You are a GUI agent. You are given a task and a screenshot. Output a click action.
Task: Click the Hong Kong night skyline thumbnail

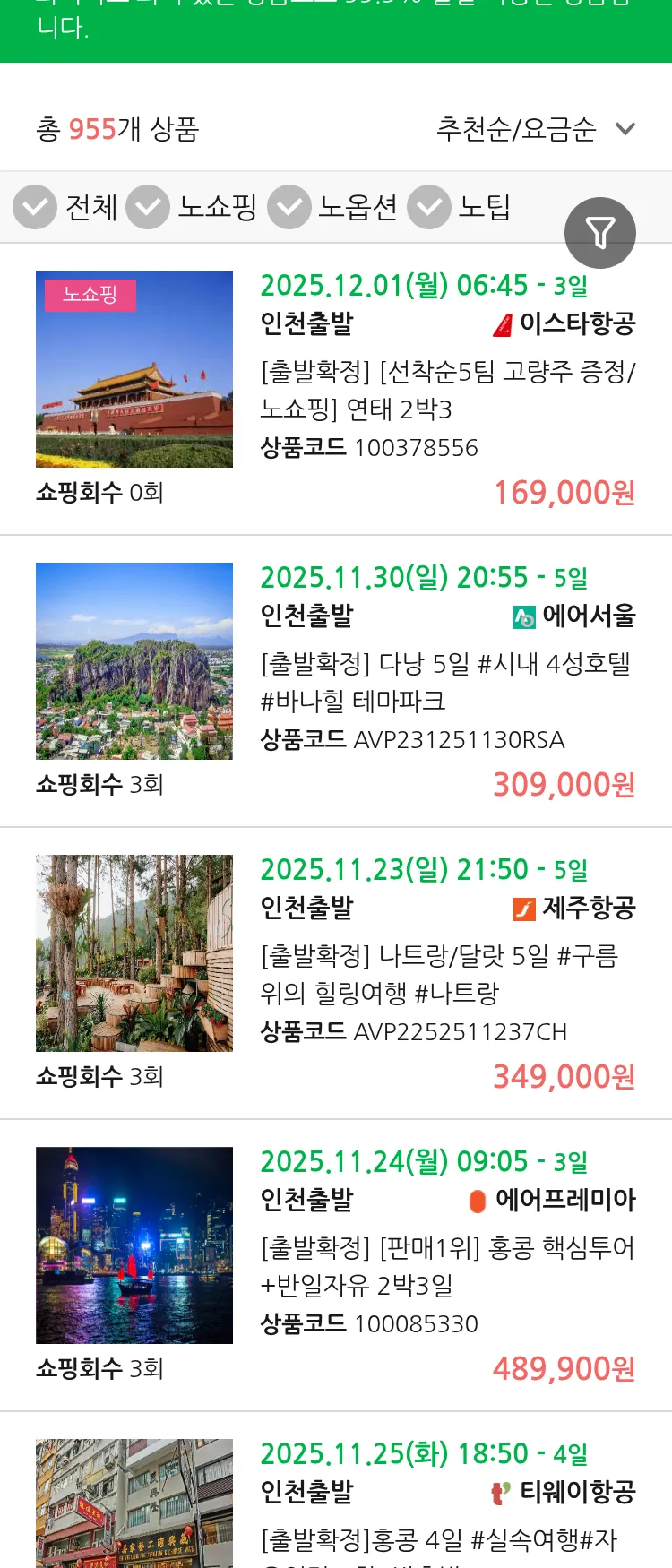[134, 1245]
